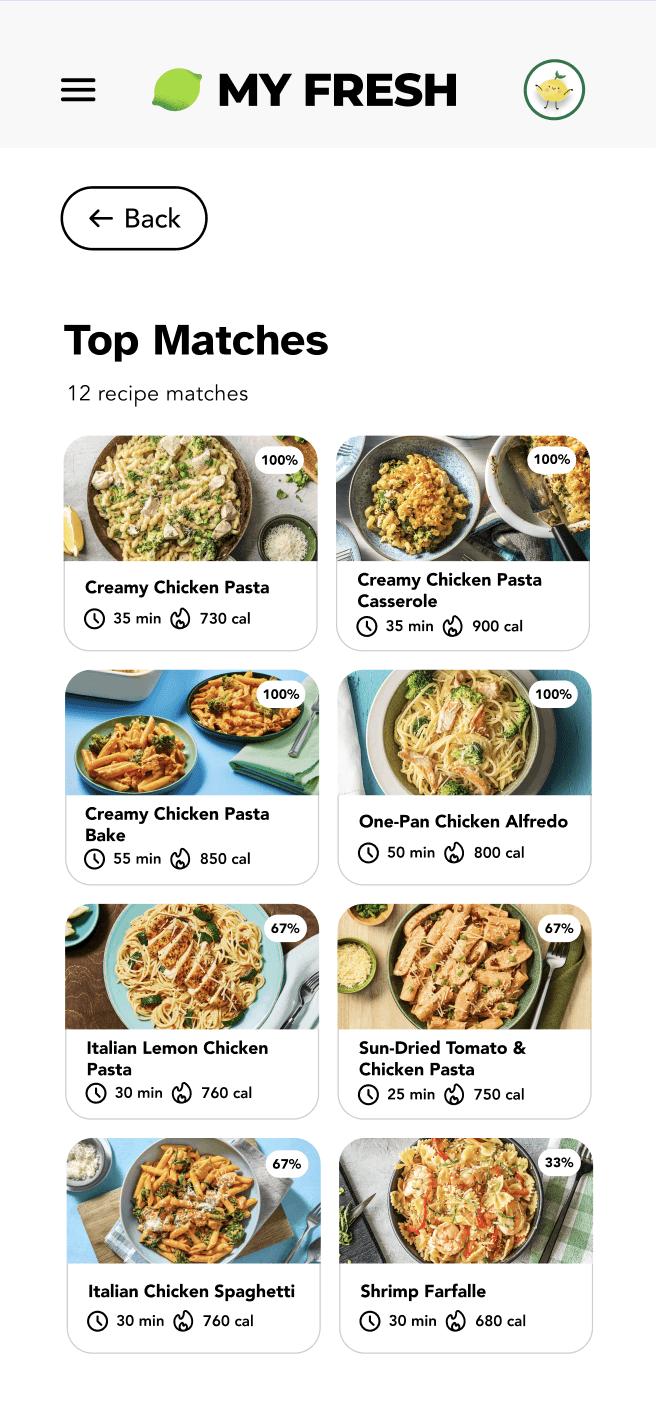
Task: Open the hamburger menu
Action: click(78, 90)
